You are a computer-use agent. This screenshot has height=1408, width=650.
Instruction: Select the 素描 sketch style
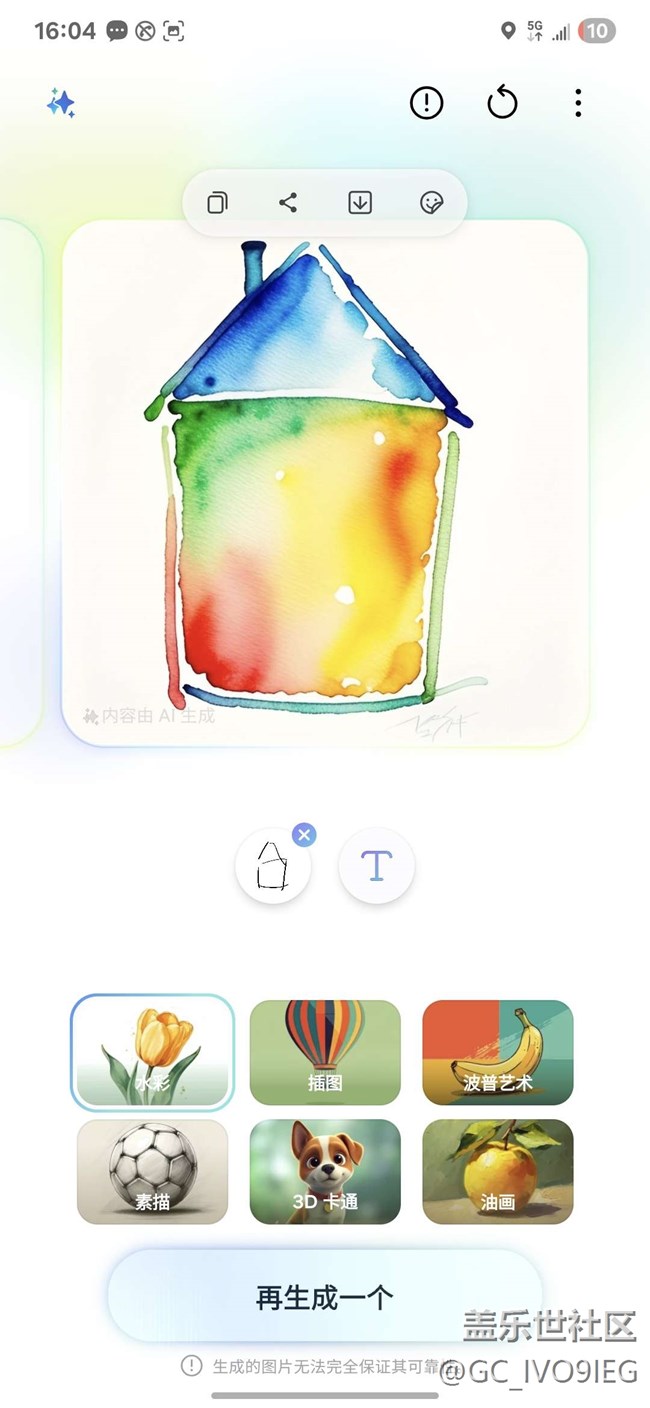(152, 1171)
